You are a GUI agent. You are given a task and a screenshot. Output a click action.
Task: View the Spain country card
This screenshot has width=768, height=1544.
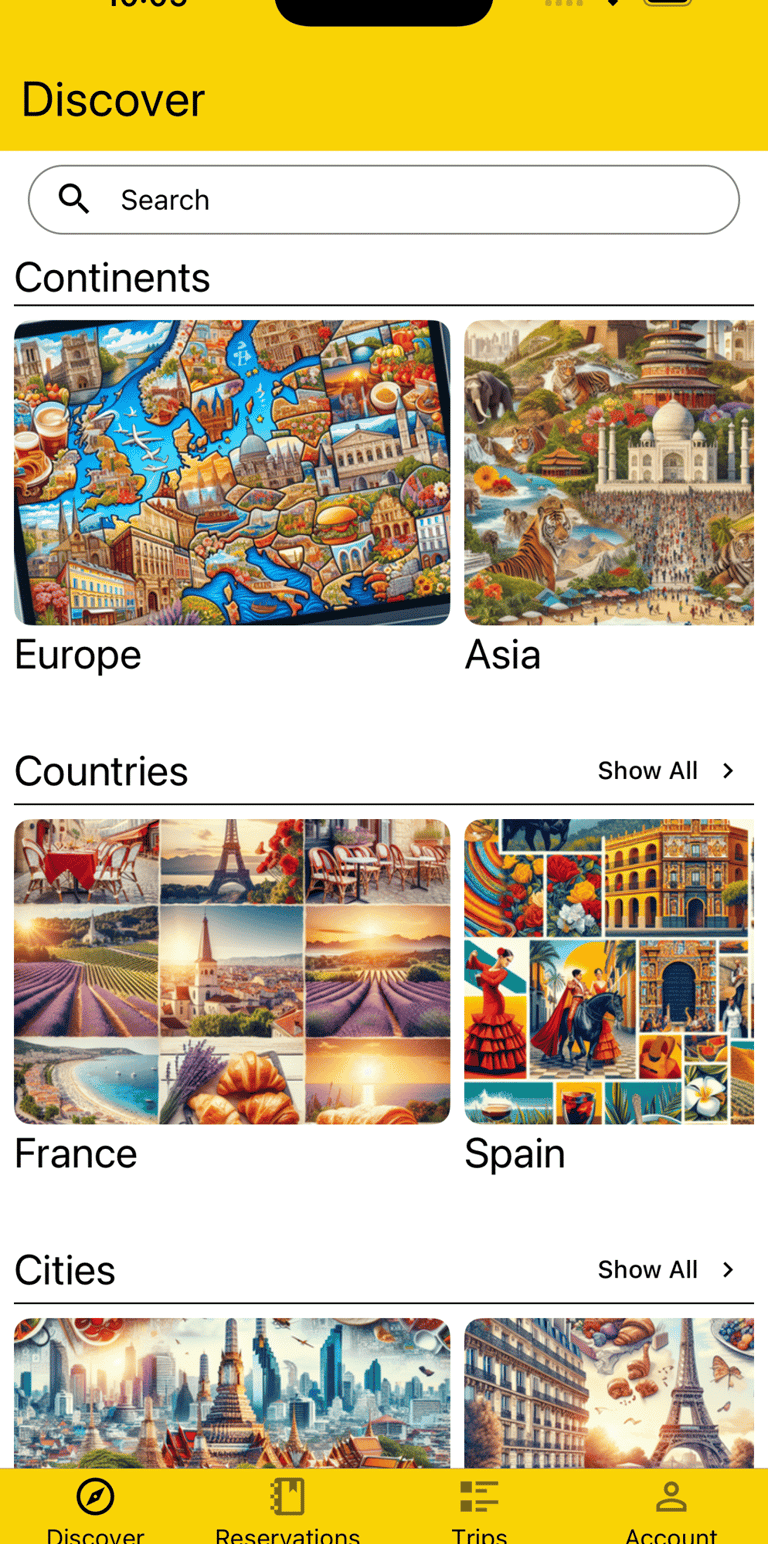(610, 970)
